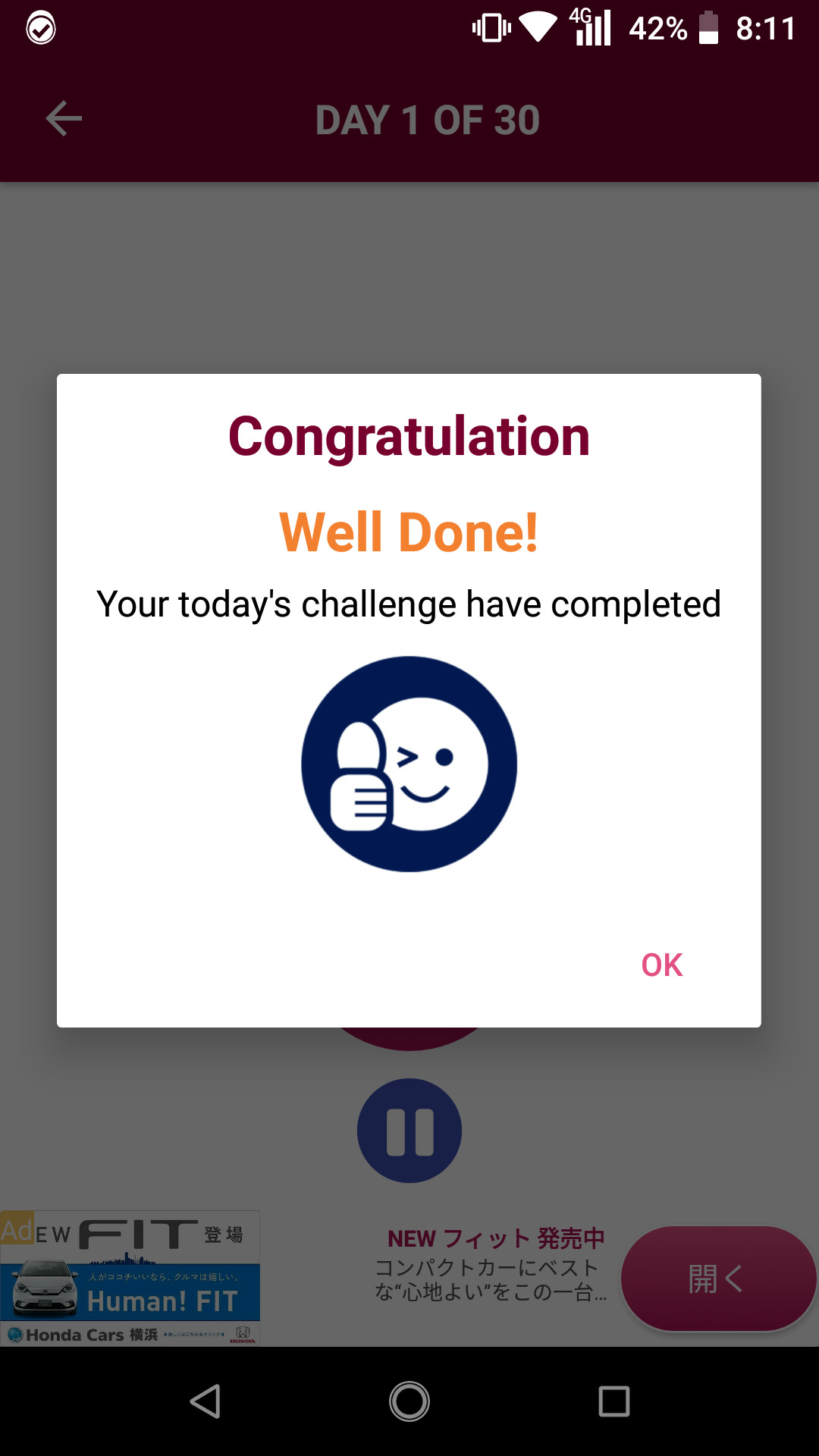
Task: Open the Honda FIT ad with 開く
Action: (717, 1279)
